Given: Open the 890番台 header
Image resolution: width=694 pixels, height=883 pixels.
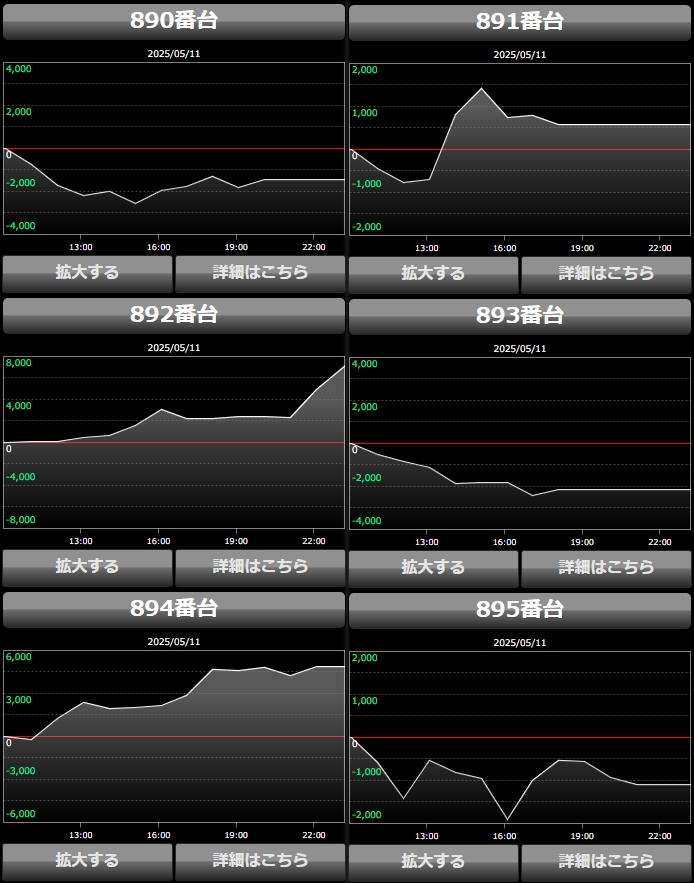Looking at the screenshot, I should (x=174, y=21).
